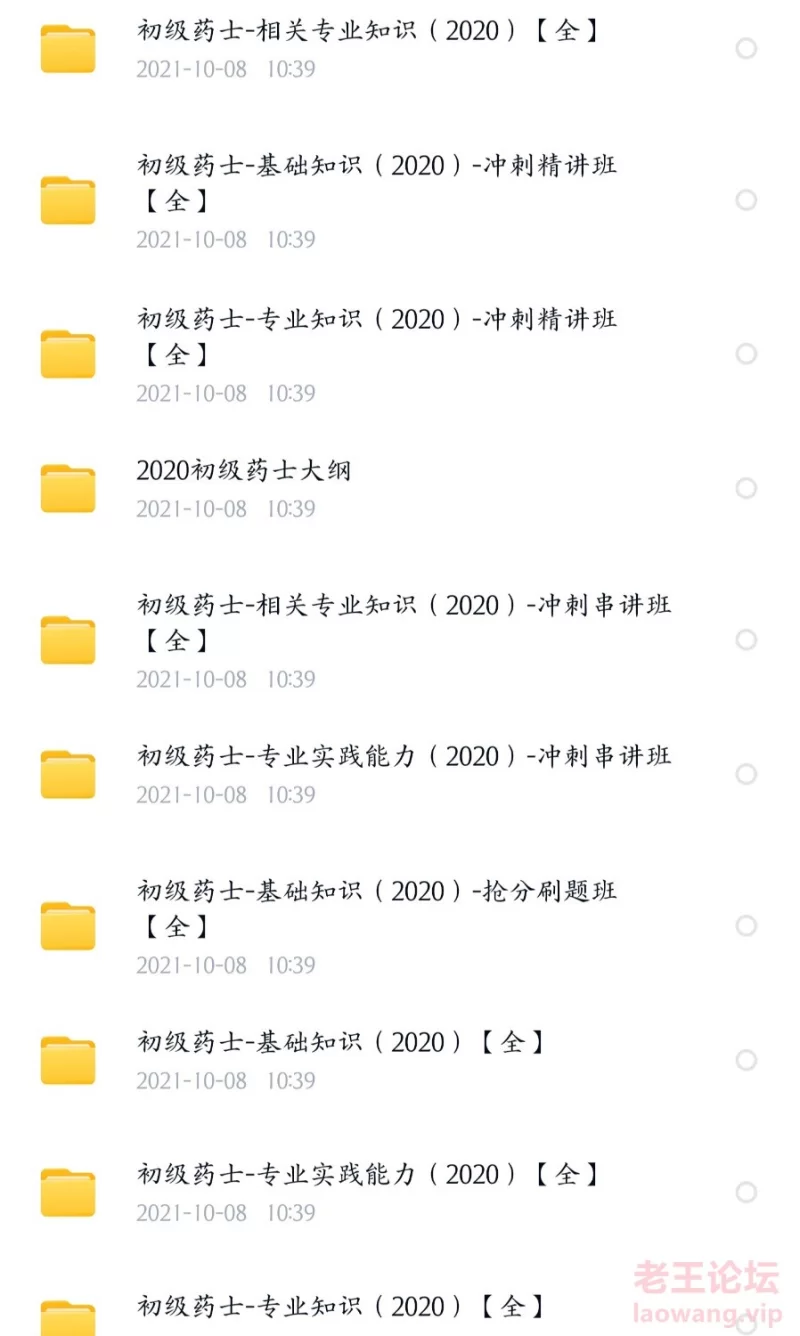The image size is (800, 1336).
Task: Tick the circle for 专业实践能力（2020）-冲刺串讲班
Action: pos(746,774)
